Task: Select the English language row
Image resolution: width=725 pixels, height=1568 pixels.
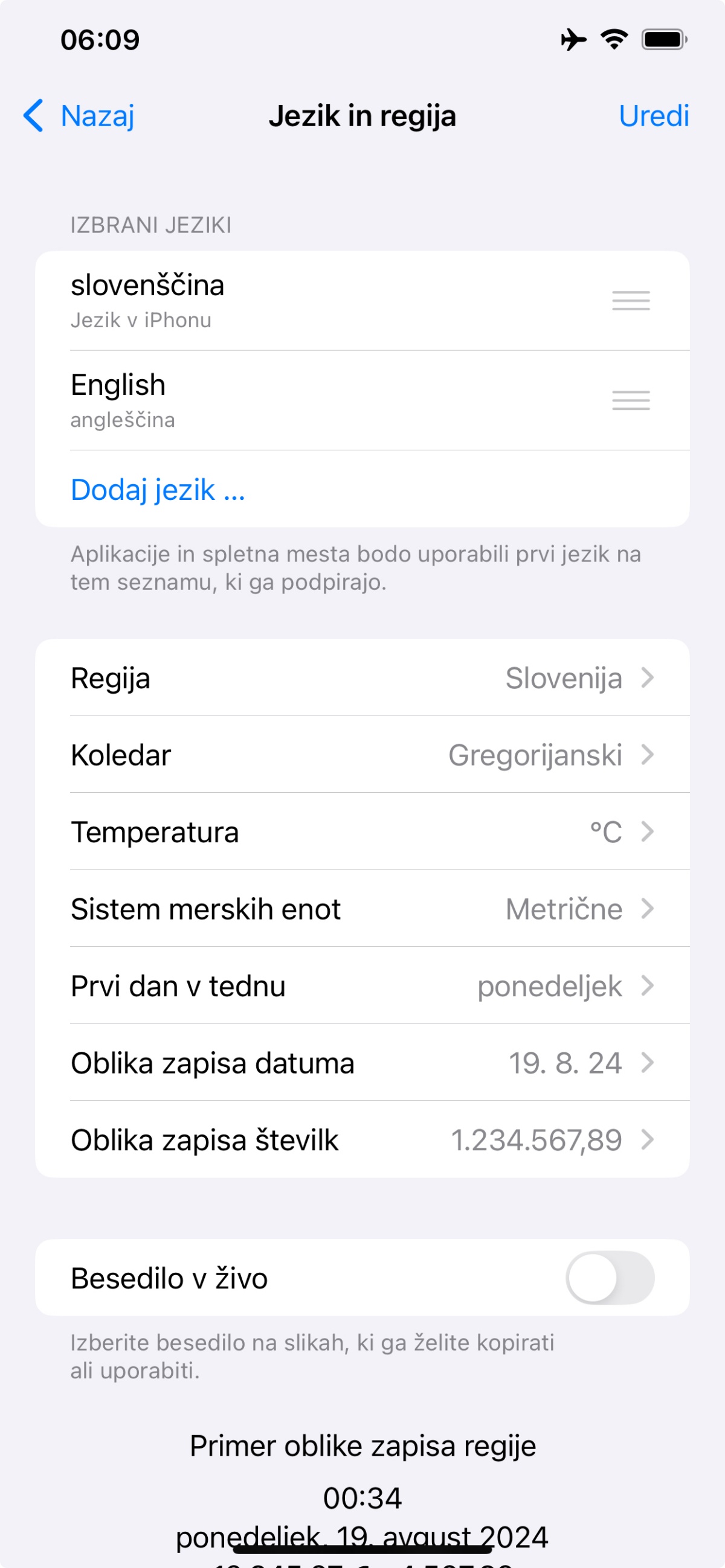Action: [x=304, y=400]
